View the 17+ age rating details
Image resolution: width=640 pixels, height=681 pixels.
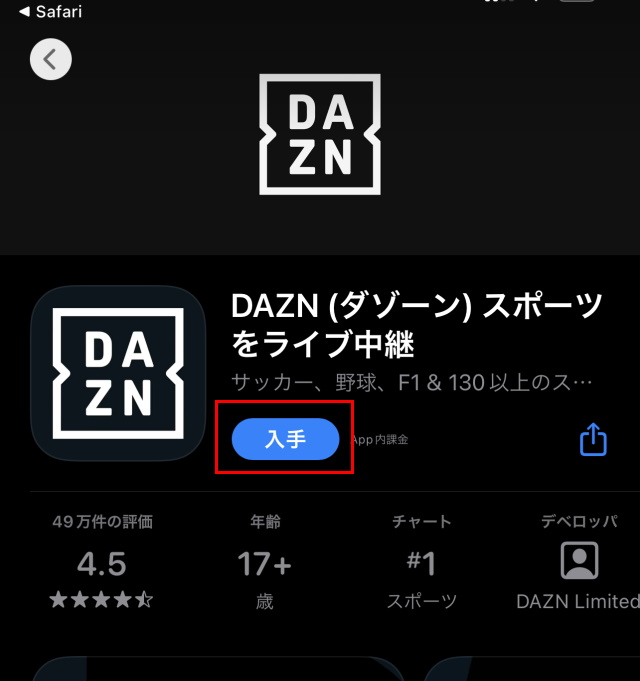264,562
